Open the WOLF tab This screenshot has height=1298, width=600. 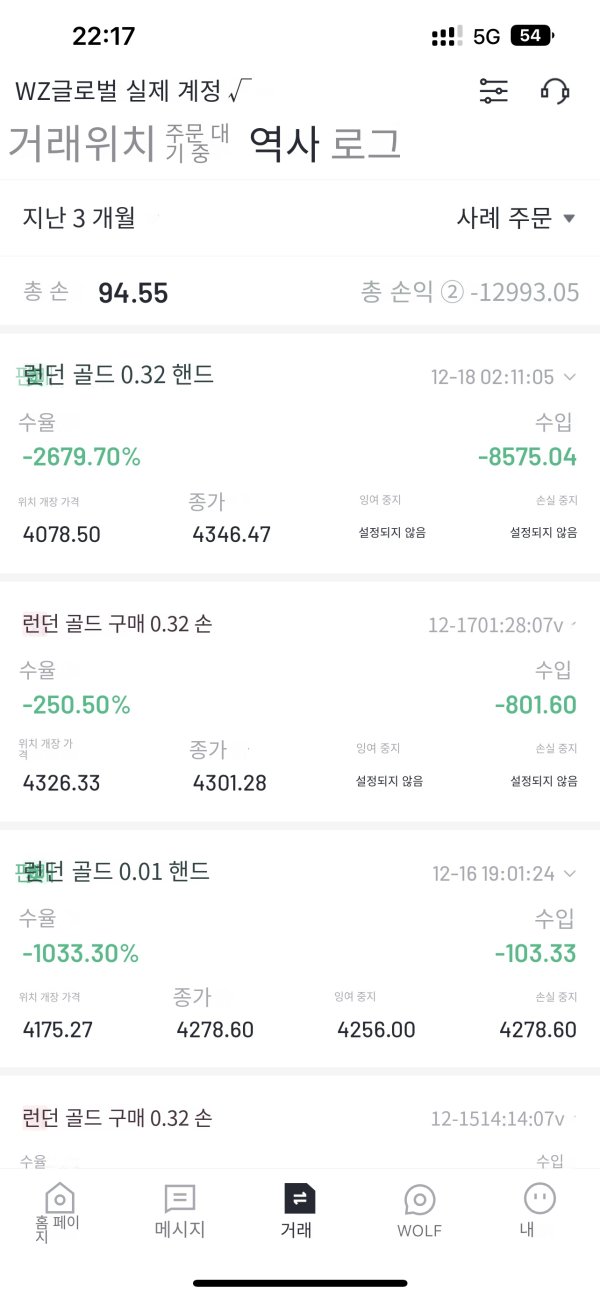419,1212
